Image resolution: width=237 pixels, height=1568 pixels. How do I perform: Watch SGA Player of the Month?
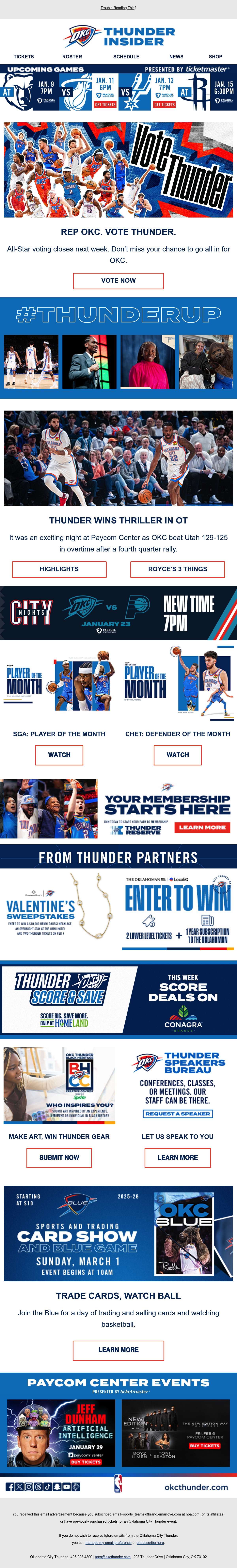click(x=59, y=755)
